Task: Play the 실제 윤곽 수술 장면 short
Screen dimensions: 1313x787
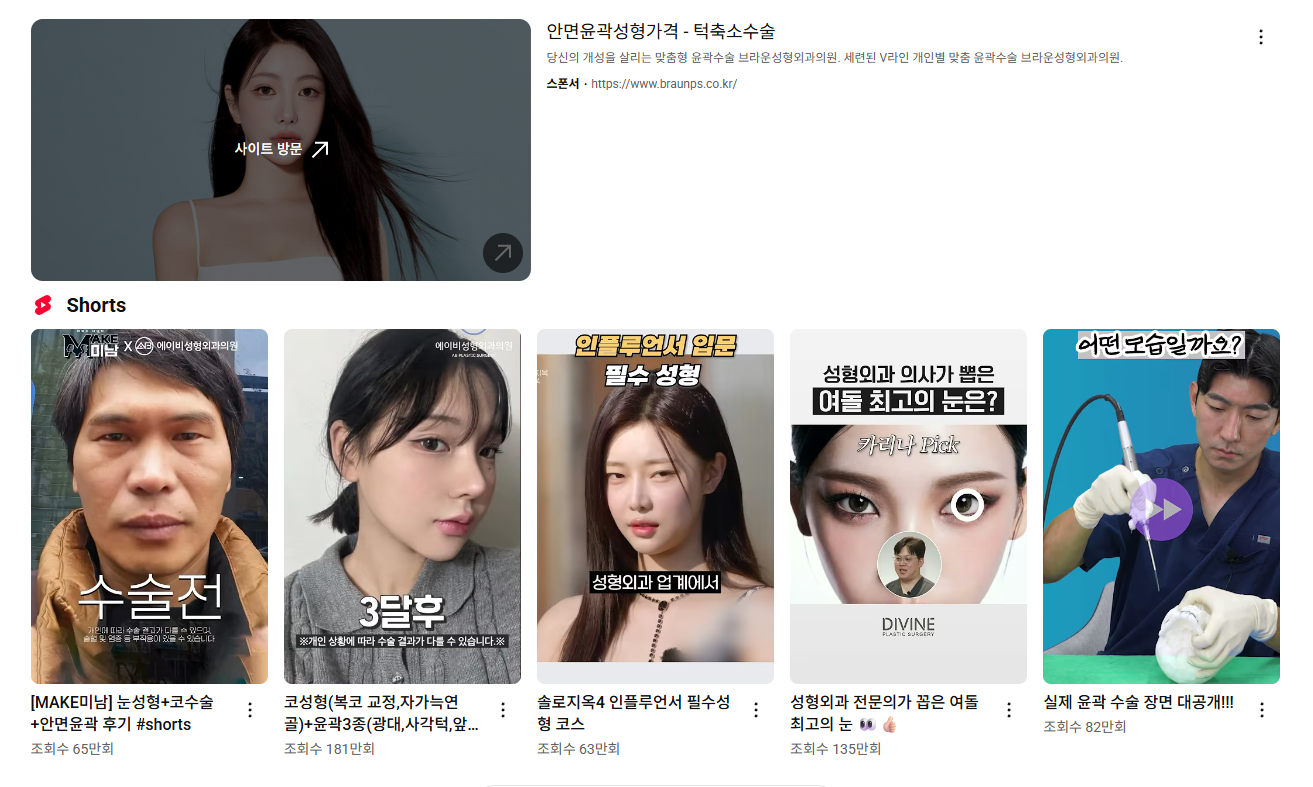Action: [1161, 506]
